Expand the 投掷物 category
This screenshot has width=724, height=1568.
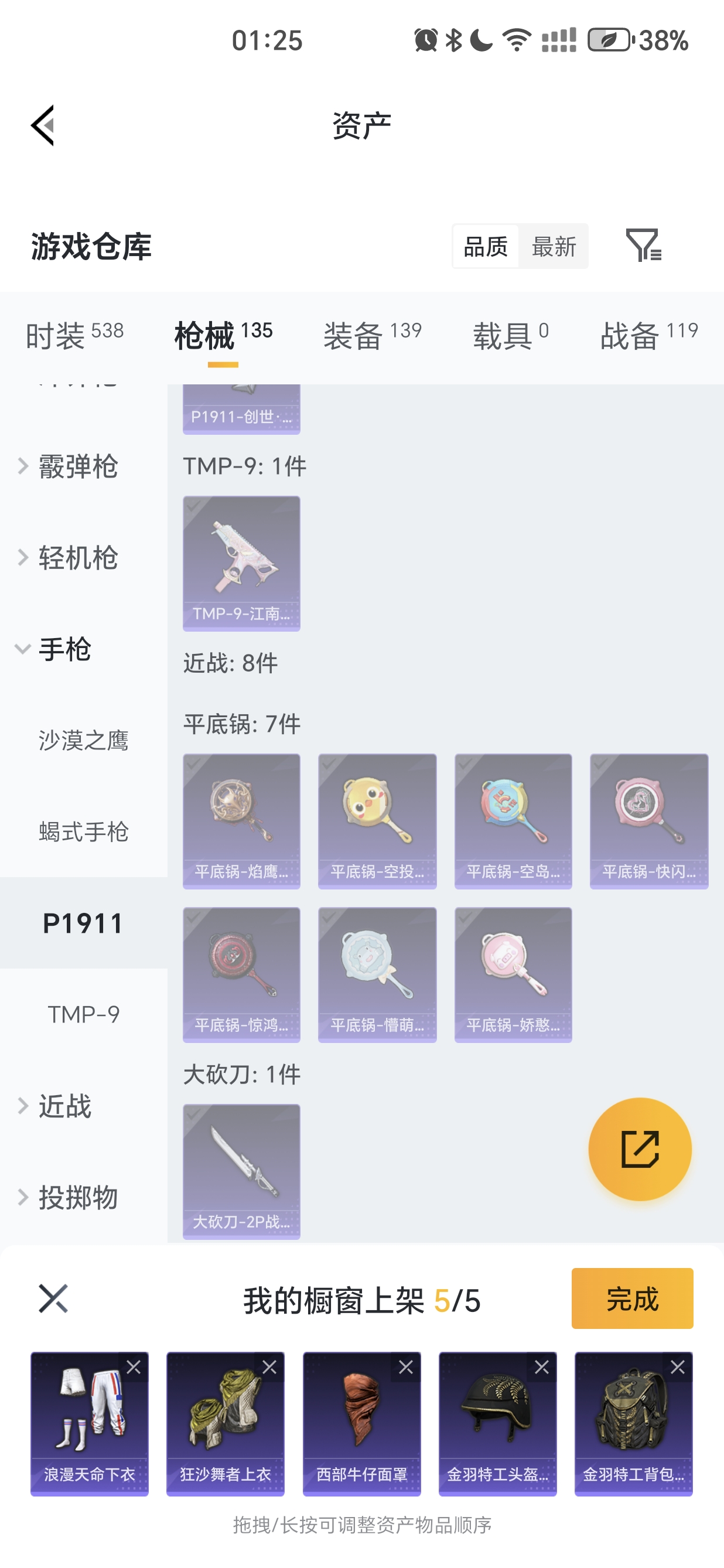[78, 1197]
